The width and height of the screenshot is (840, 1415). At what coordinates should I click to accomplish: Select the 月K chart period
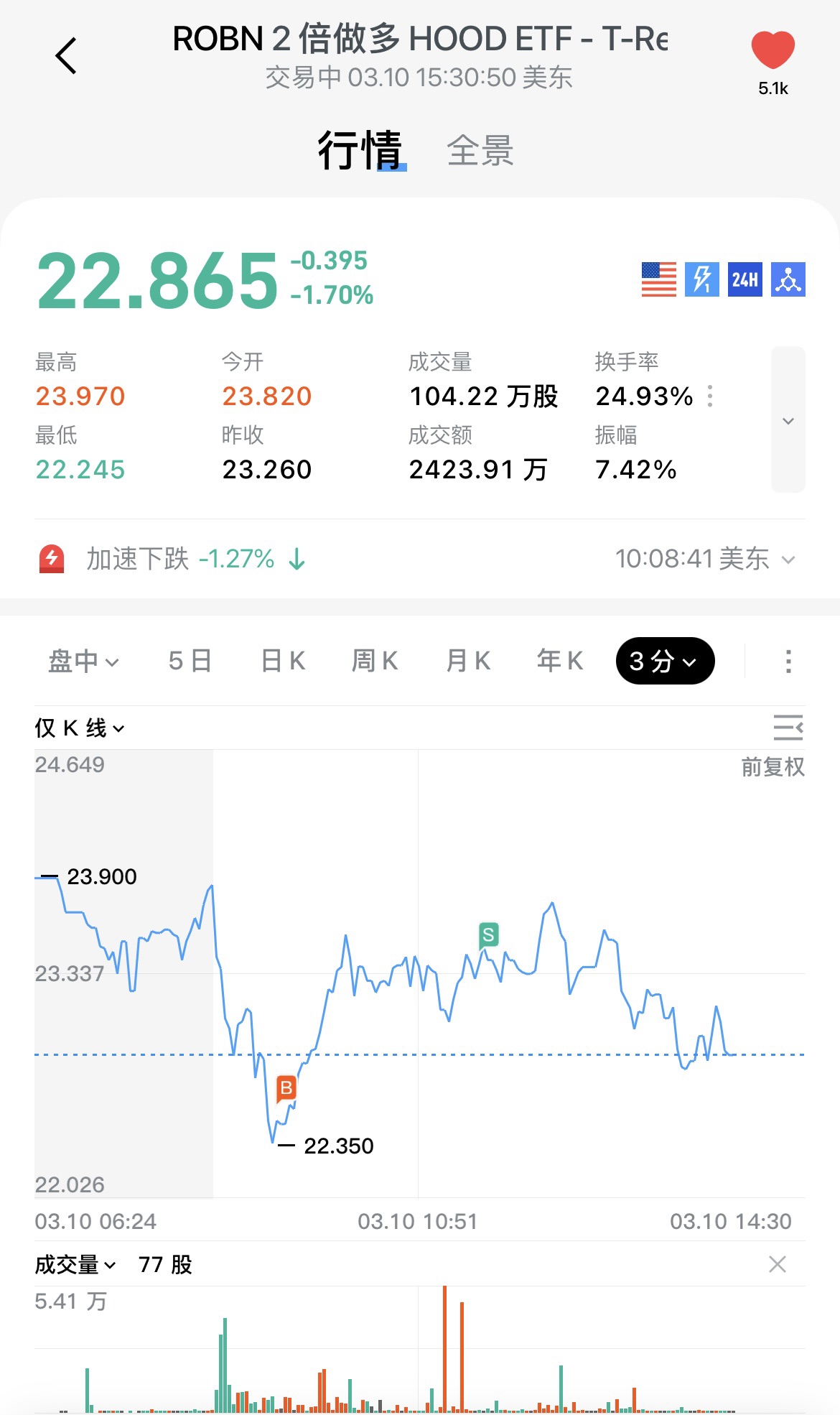click(x=468, y=661)
